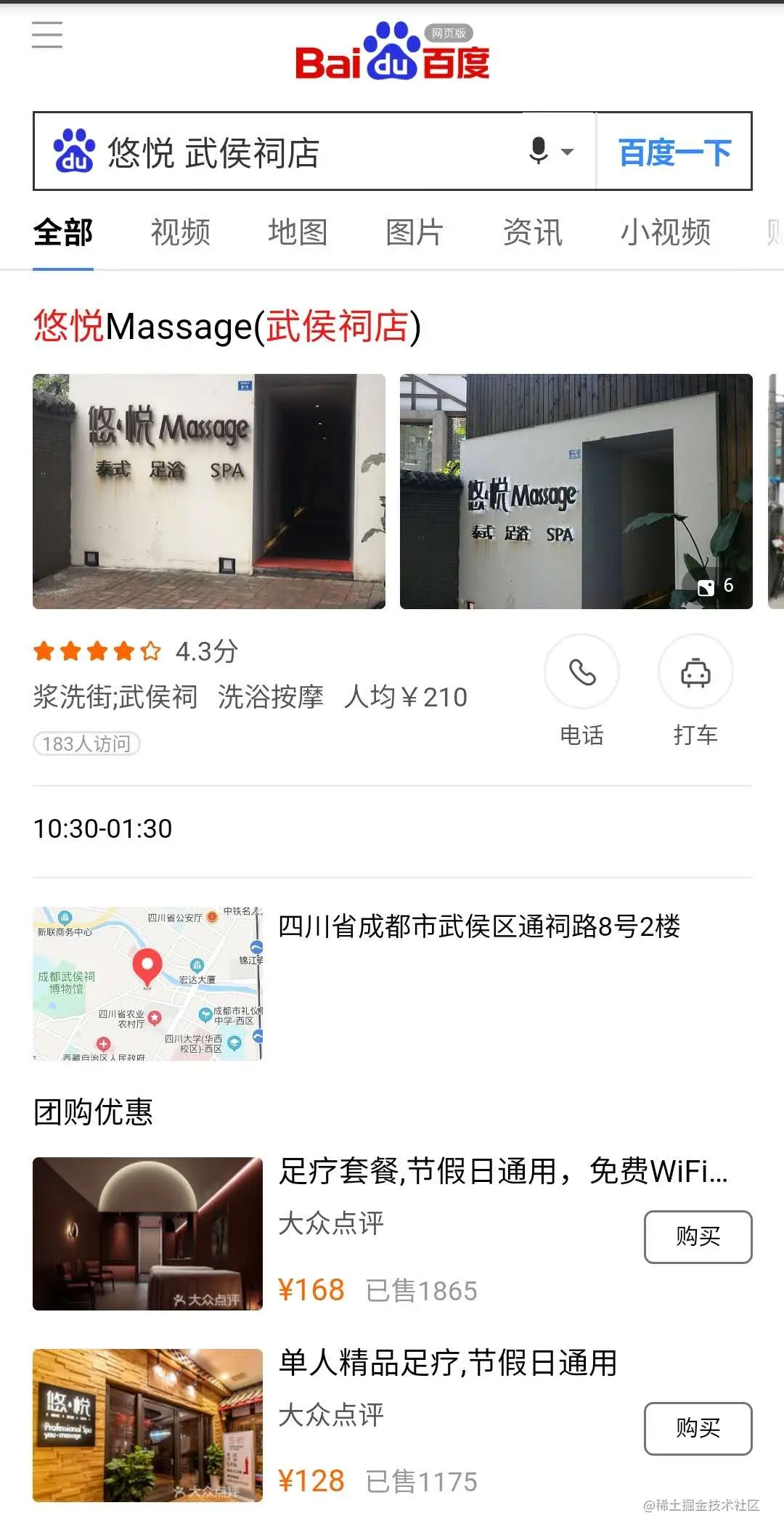Select the 小视频 tab

point(665,233)
